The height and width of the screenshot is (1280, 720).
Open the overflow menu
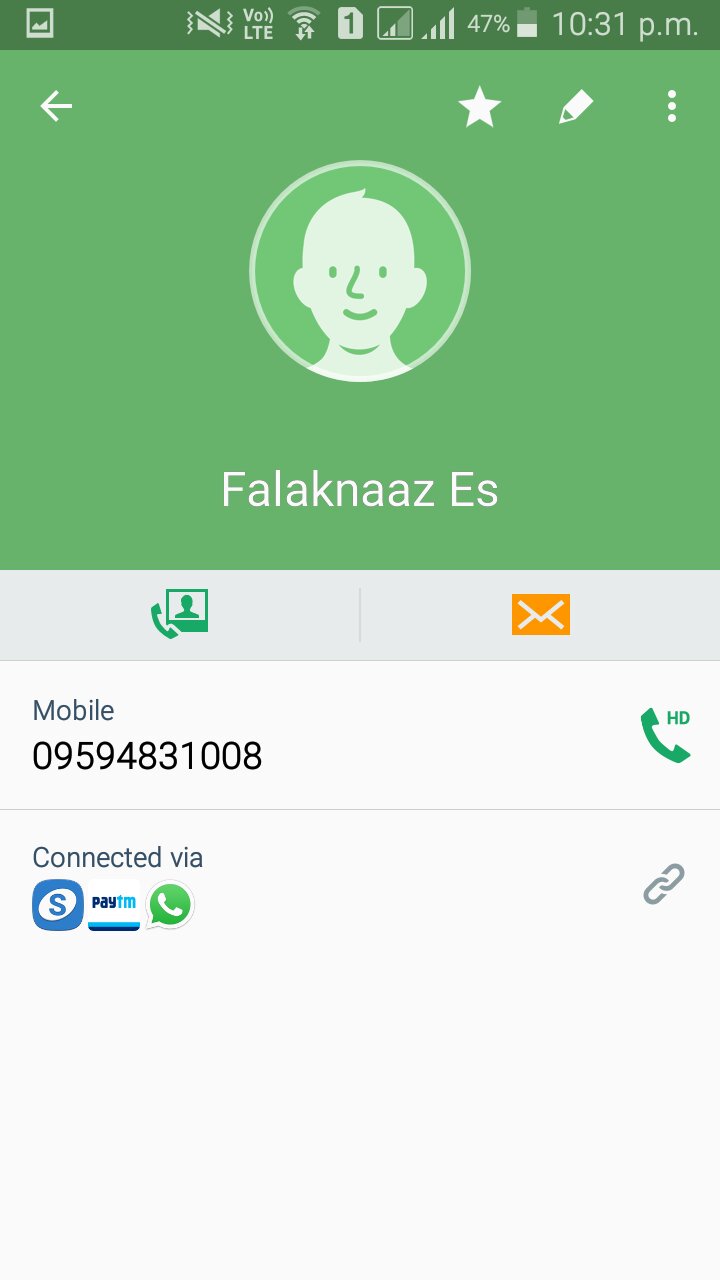[x=672, y=106]
